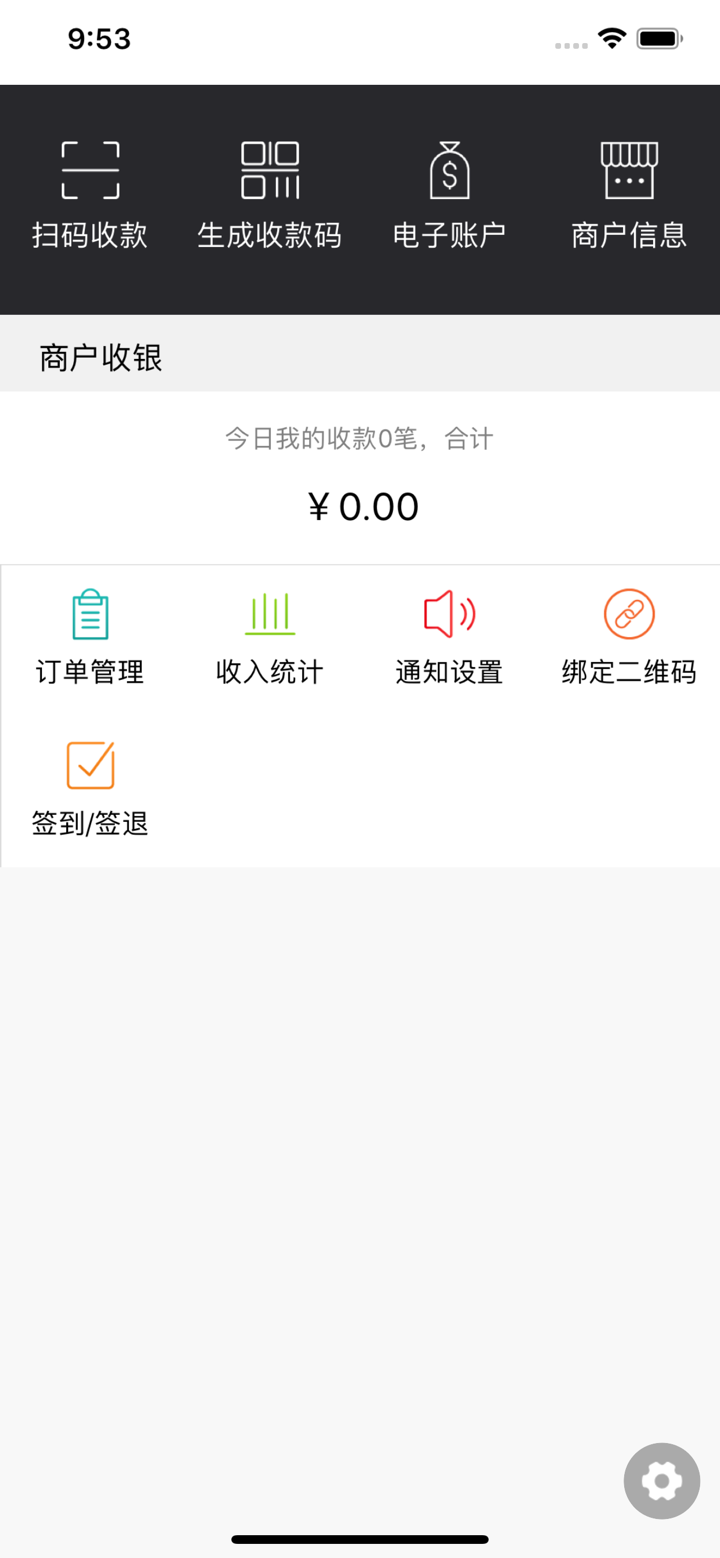The width and height of the screenshot is (720, 1558).
Task: Tap the cellular signal dots indicator
Action: pyautogui.click(x=570, y=44)
